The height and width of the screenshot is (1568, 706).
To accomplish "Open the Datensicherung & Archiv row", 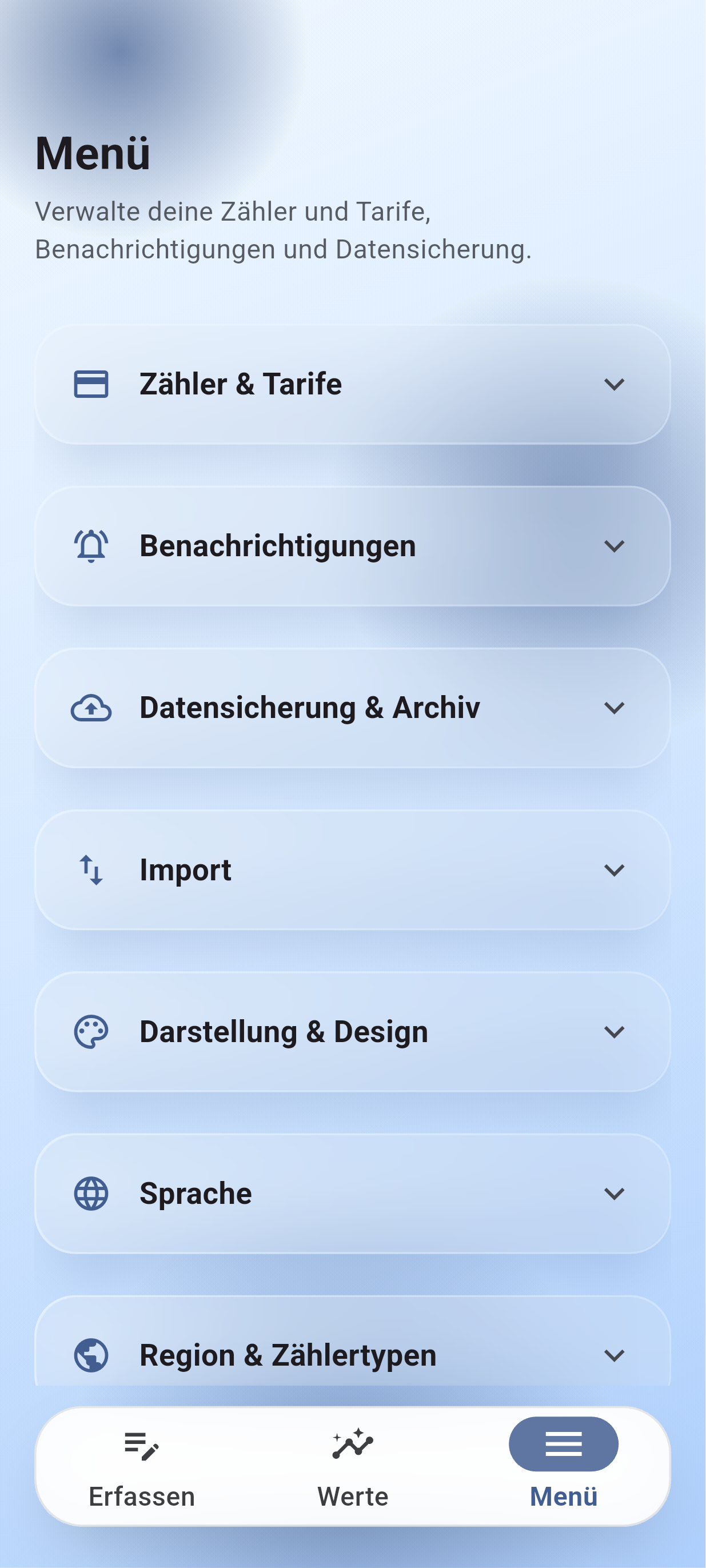I will [x=353, y=707].
